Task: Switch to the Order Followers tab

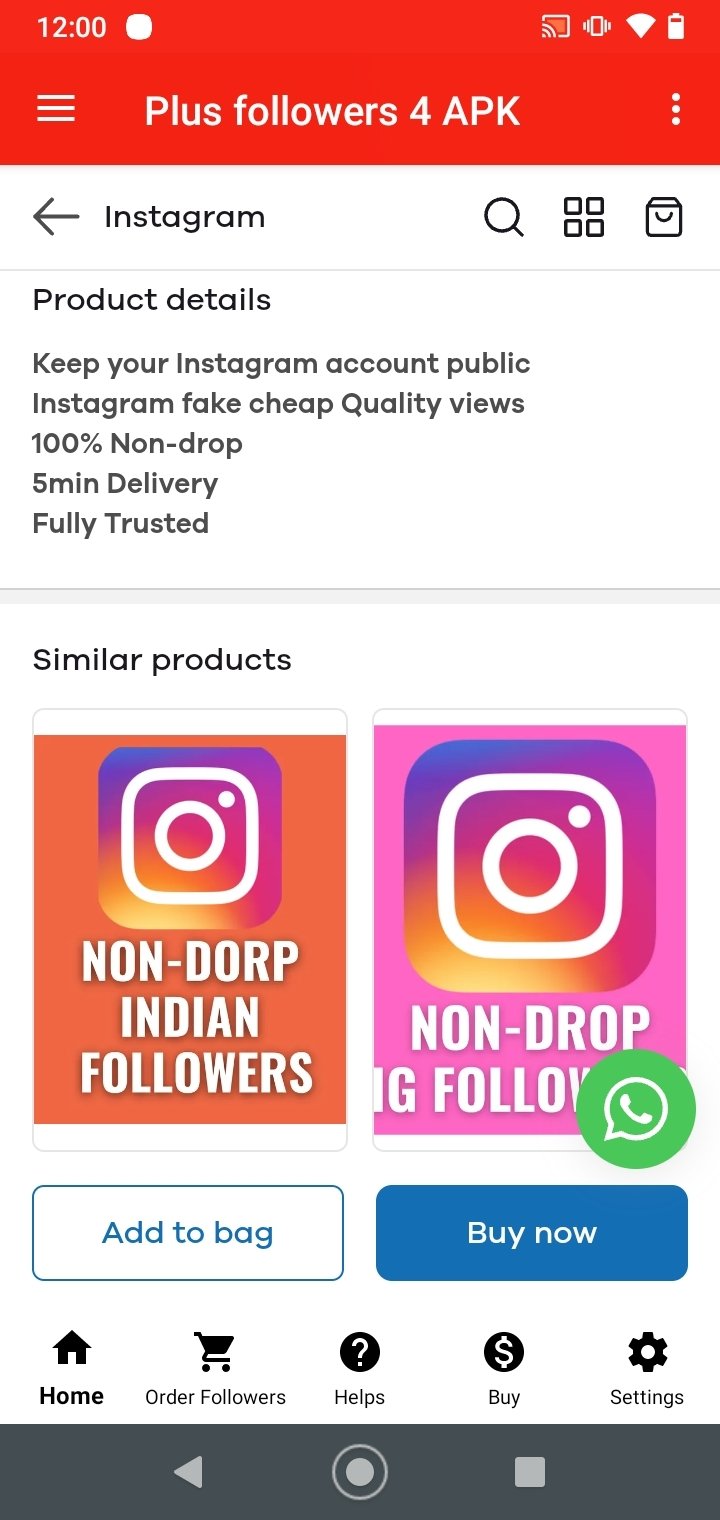Action: 216,1370
